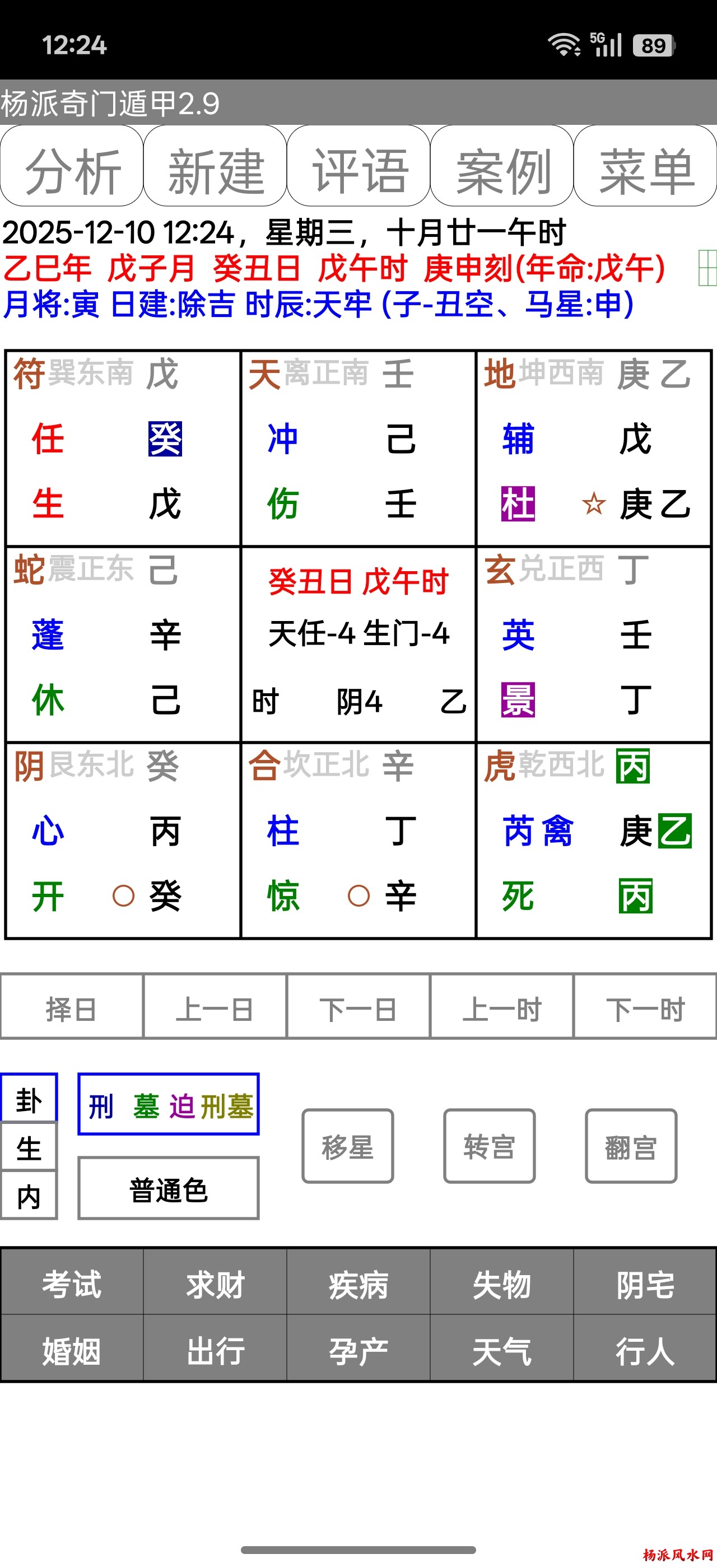
Task: Move to previous hour with 上一时
Action: 501,1009
